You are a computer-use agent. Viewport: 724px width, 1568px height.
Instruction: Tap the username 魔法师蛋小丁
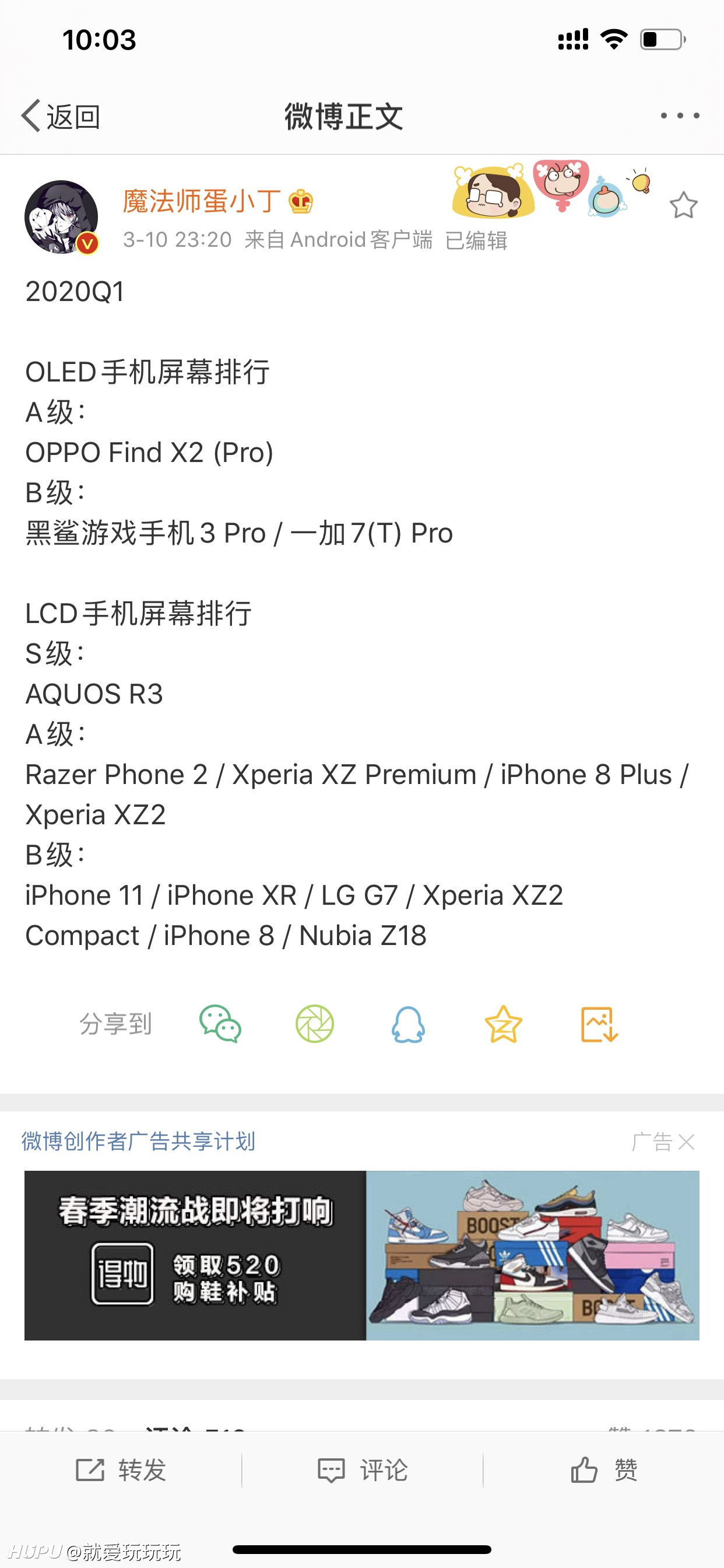click(x=201, y=201)
